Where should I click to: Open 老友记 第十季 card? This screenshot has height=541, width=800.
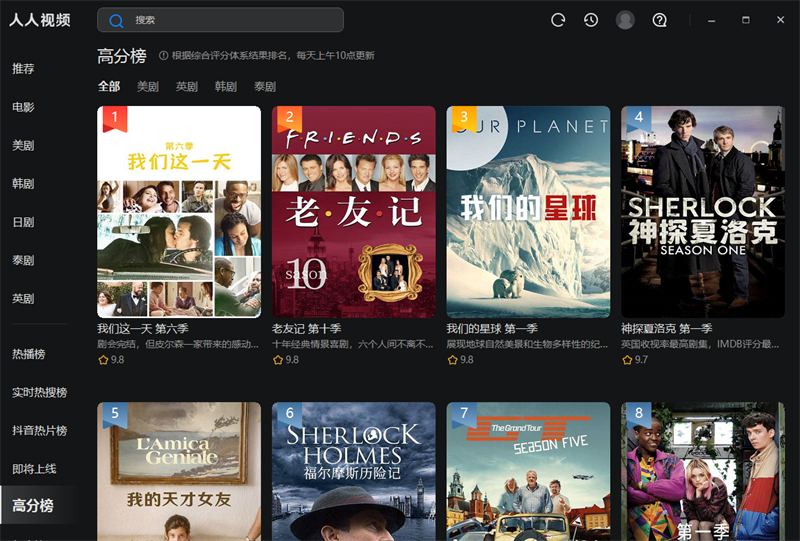click(353, 212)
